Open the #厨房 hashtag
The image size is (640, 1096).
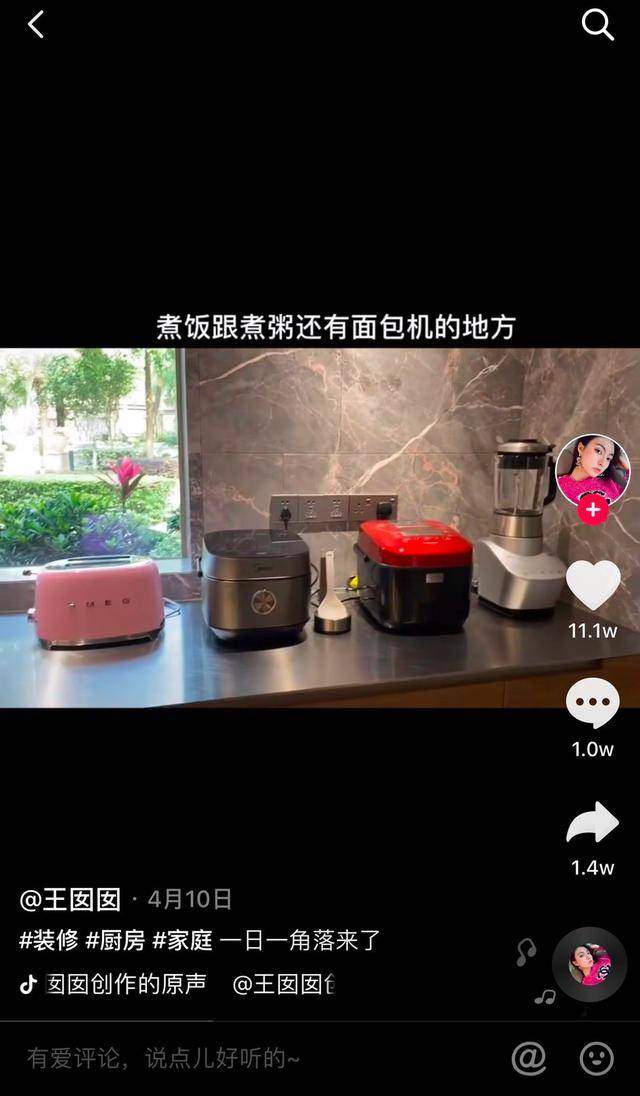116,941
